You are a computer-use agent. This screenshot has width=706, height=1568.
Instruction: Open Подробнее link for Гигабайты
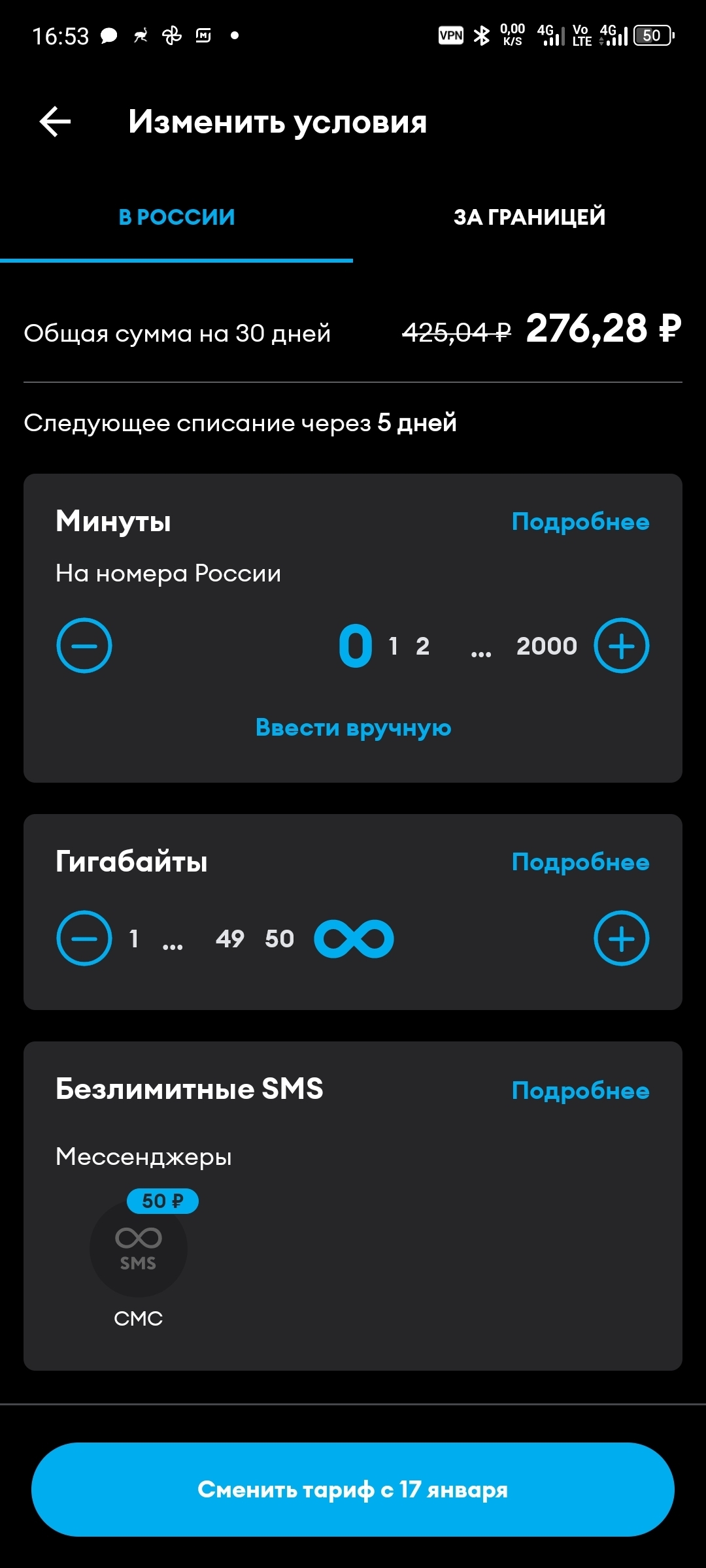click(580, 862)
